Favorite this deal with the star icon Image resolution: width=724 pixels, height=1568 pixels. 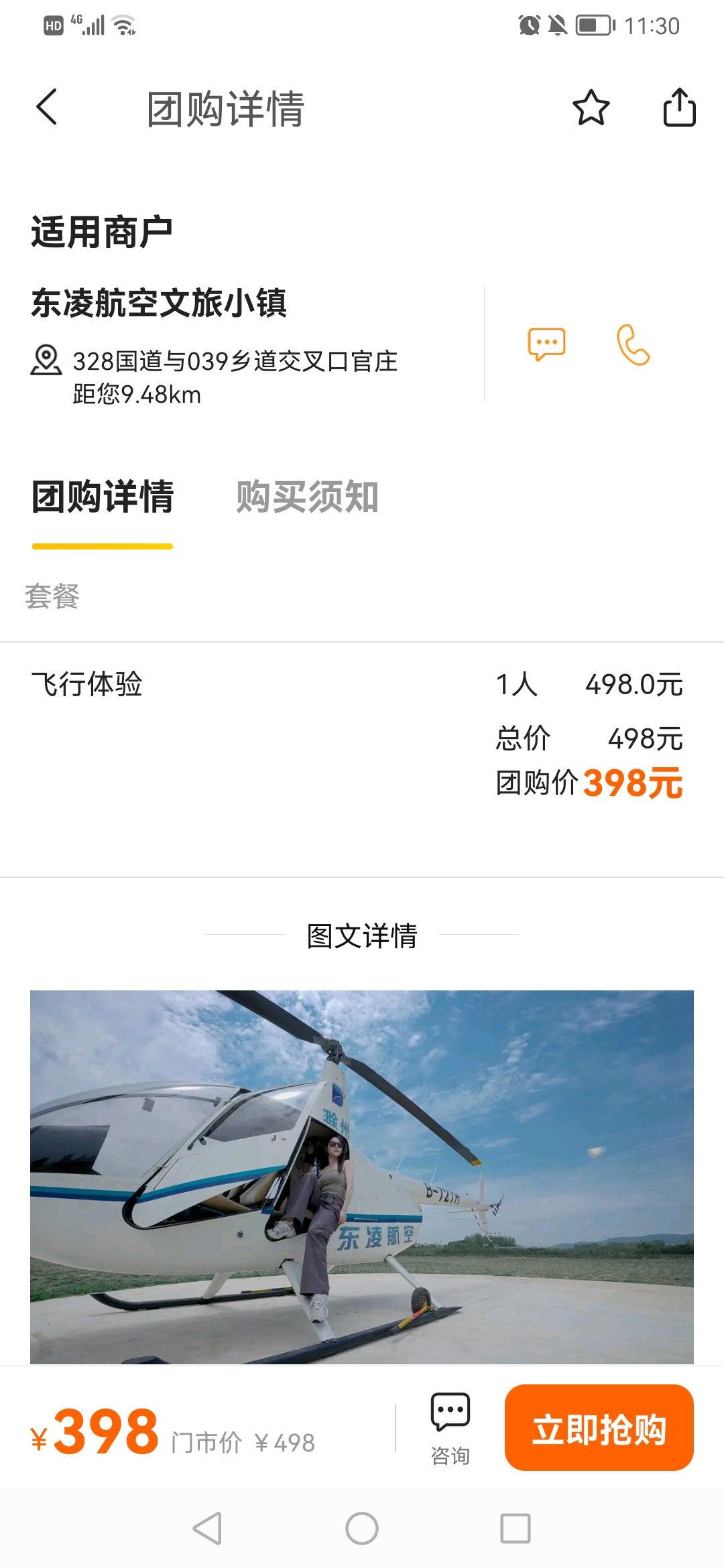tap(591, 108)
